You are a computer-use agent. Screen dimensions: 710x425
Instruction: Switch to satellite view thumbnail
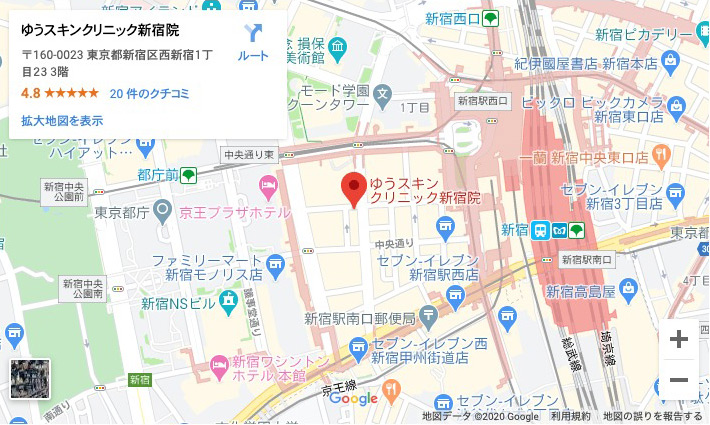pyautogui.click(x=29, y=378)
